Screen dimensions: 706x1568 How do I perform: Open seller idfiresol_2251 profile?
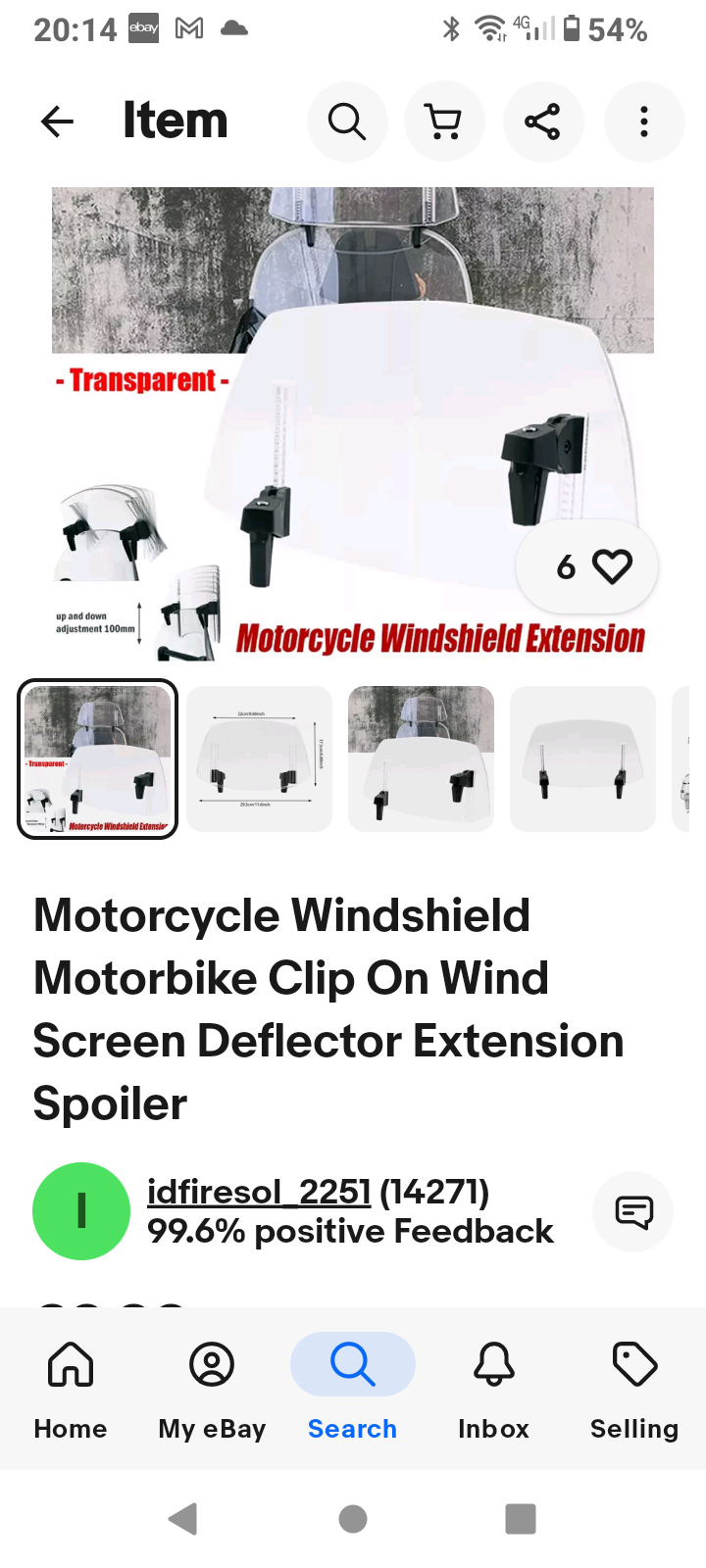[x=259, y=1192]
